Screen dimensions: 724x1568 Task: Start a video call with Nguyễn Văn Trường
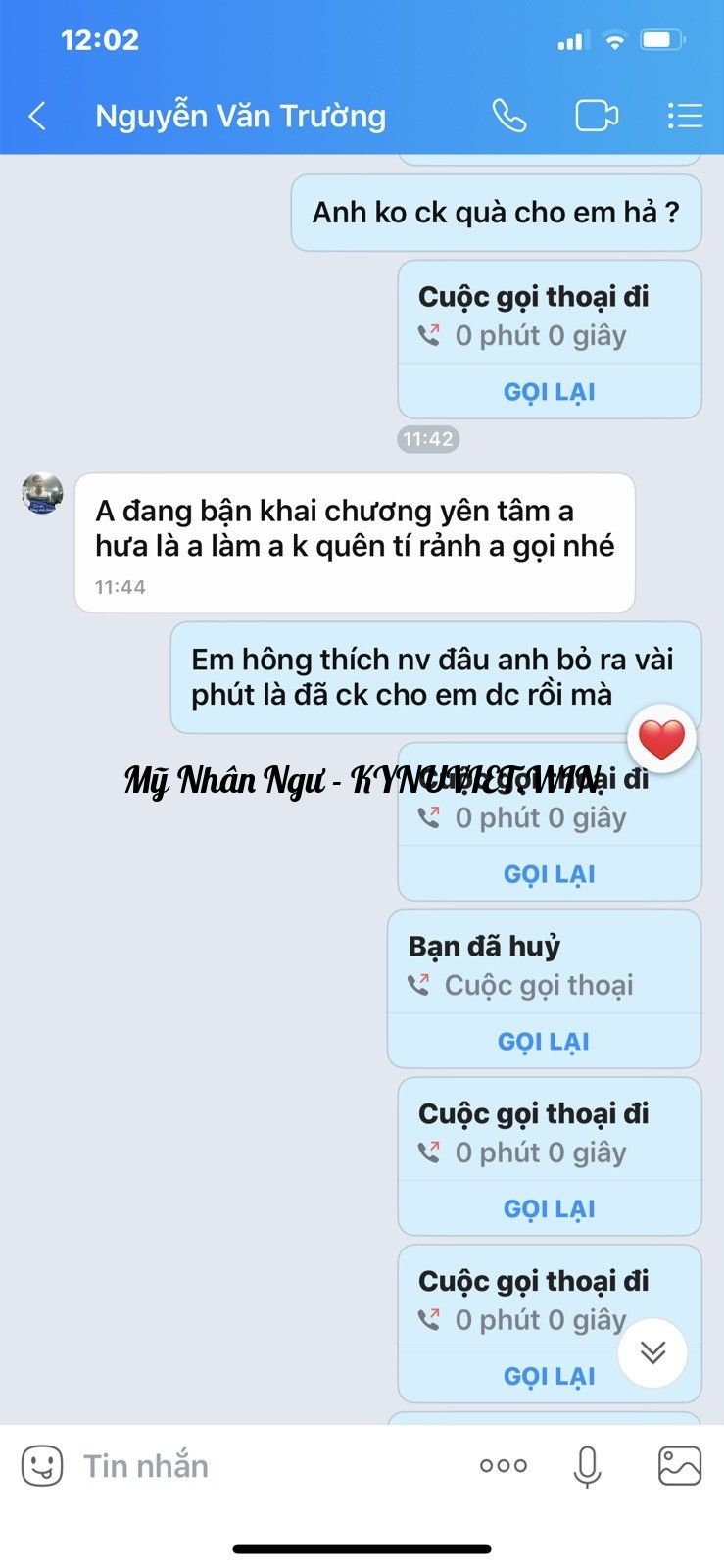click(x=596, y=117)
